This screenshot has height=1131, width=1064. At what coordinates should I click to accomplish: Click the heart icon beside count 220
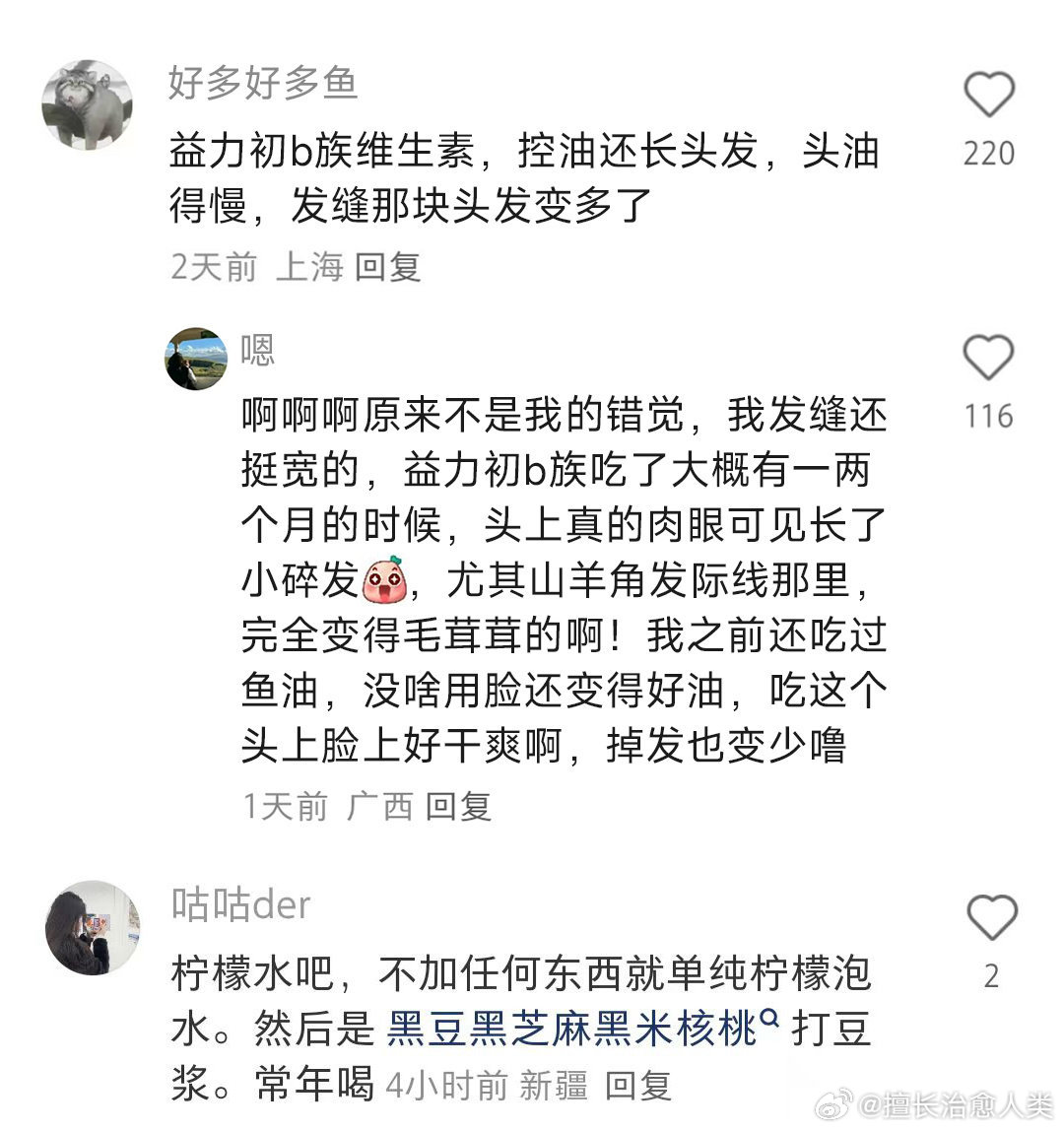988,92
